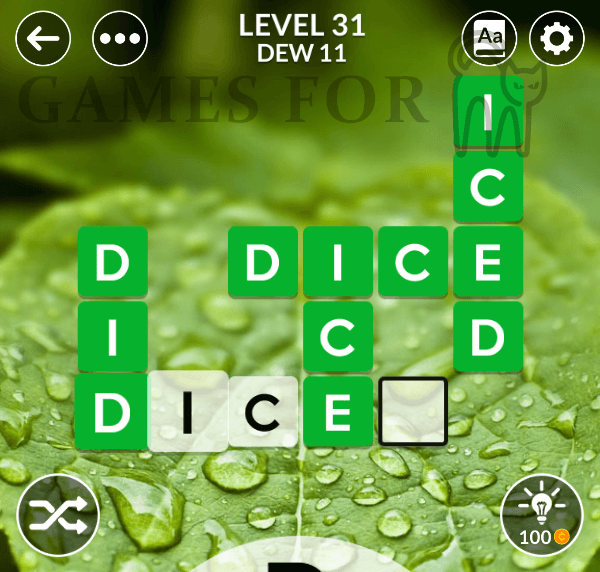Select the empty outlined crossword tile

413,411
